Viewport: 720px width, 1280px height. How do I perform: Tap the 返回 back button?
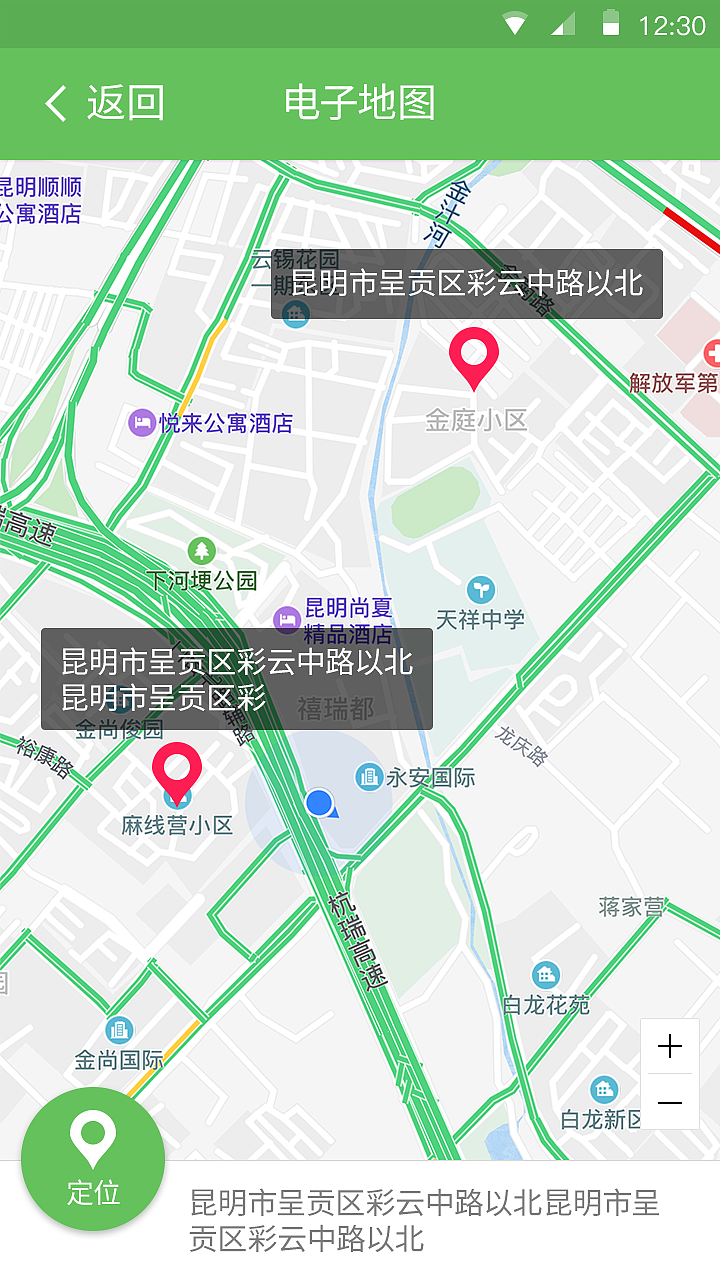click(x=104, y=103)
